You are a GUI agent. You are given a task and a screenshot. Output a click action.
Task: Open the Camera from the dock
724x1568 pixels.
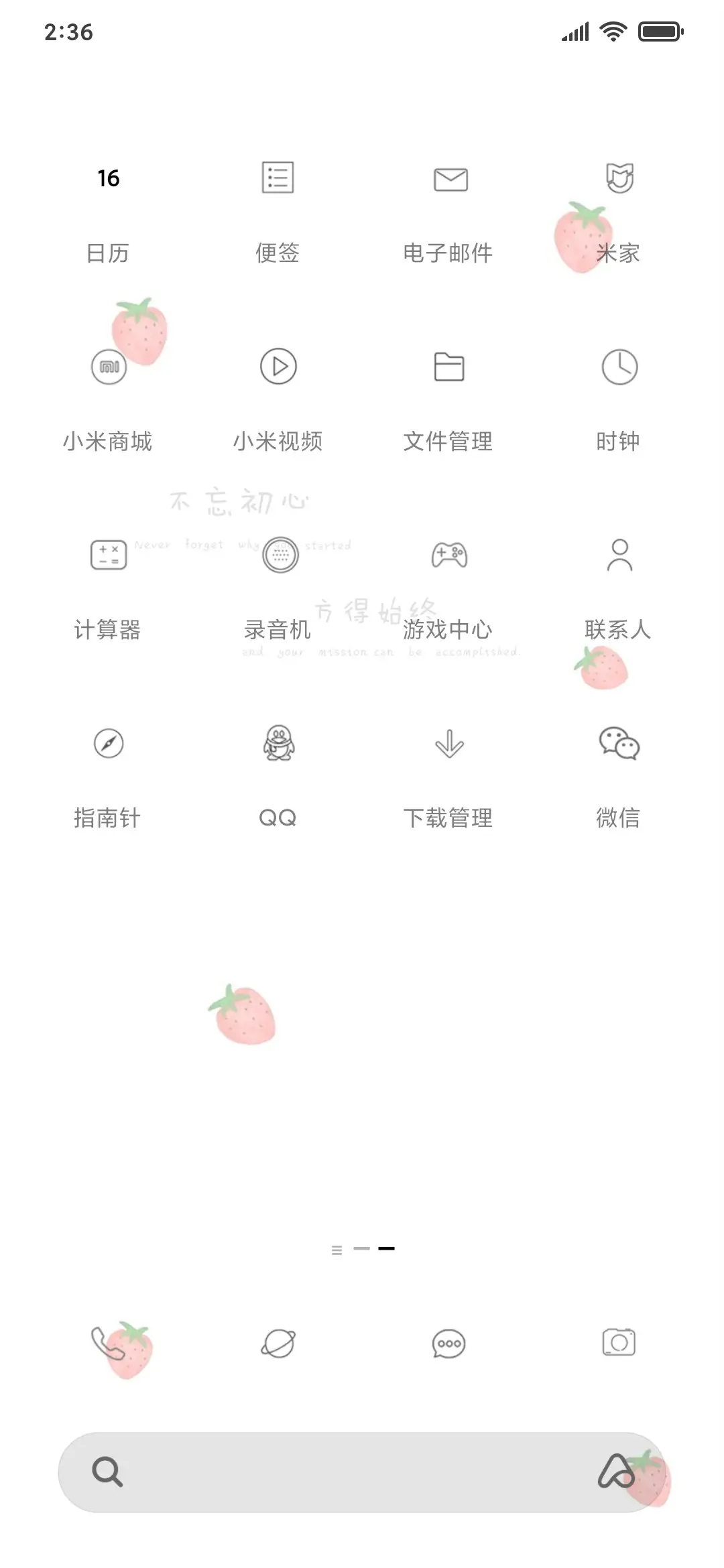click(618, 1344)
